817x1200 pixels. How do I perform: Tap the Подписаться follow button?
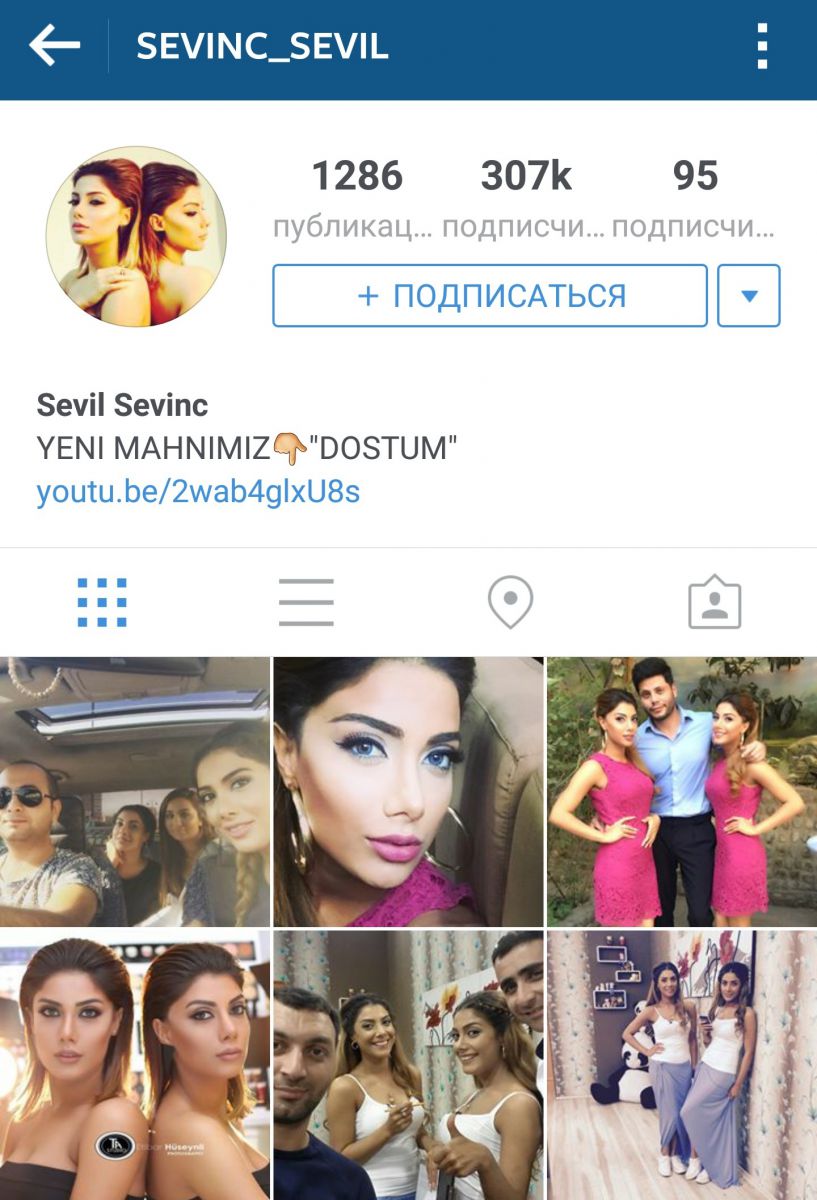[490, 296]
